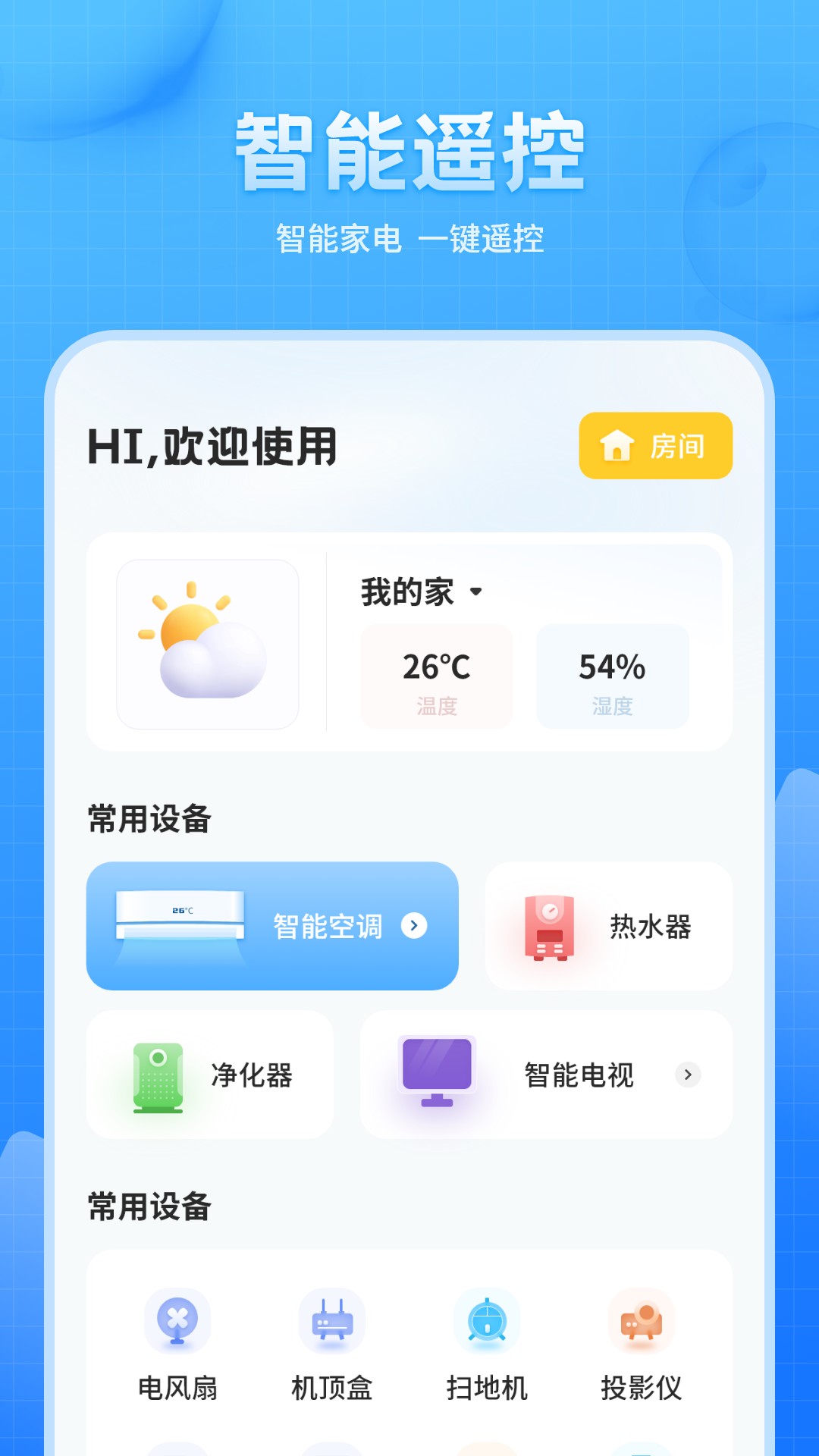
Task: Tap the HI,欢迎使用 greeting text
Action: pos(212,447)
